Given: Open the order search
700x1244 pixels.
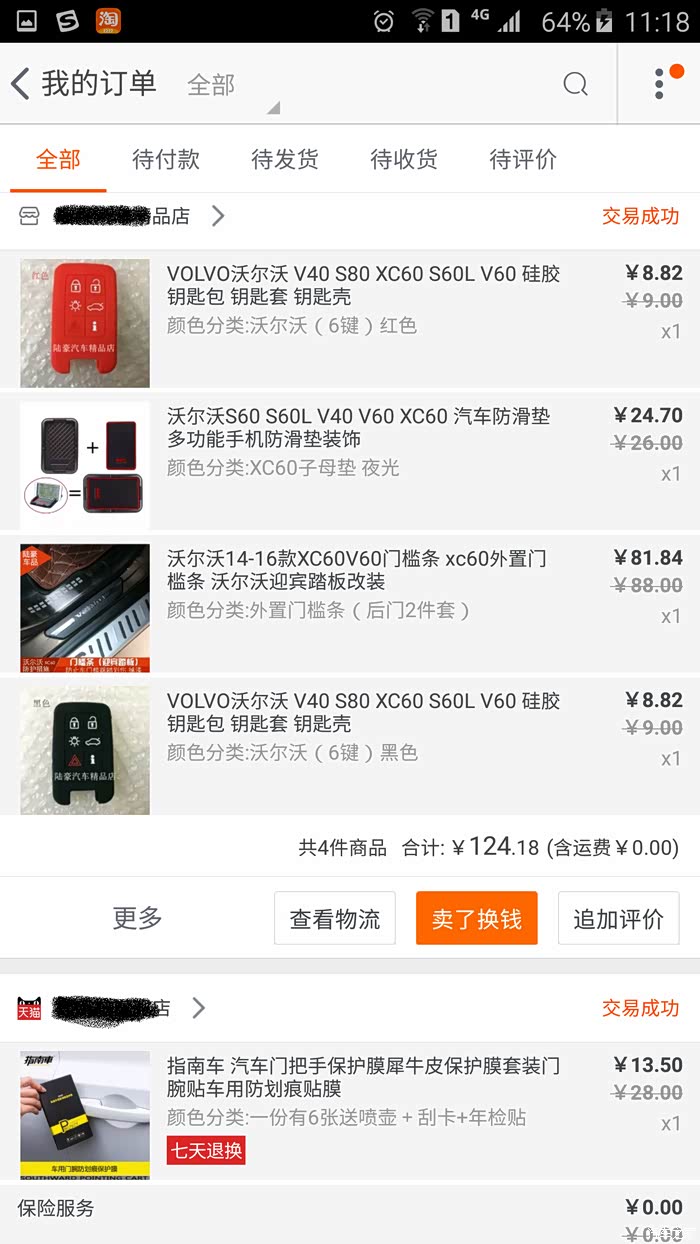Looking at the screenshot, I should [575, 84].
